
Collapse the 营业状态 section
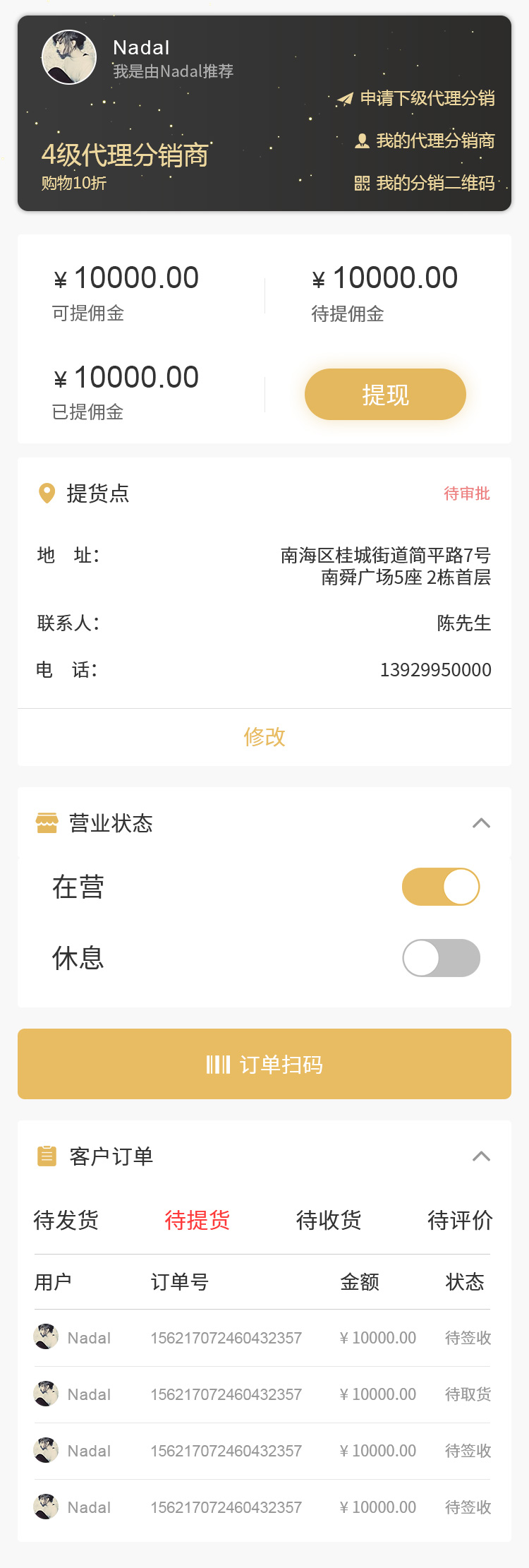481,823
